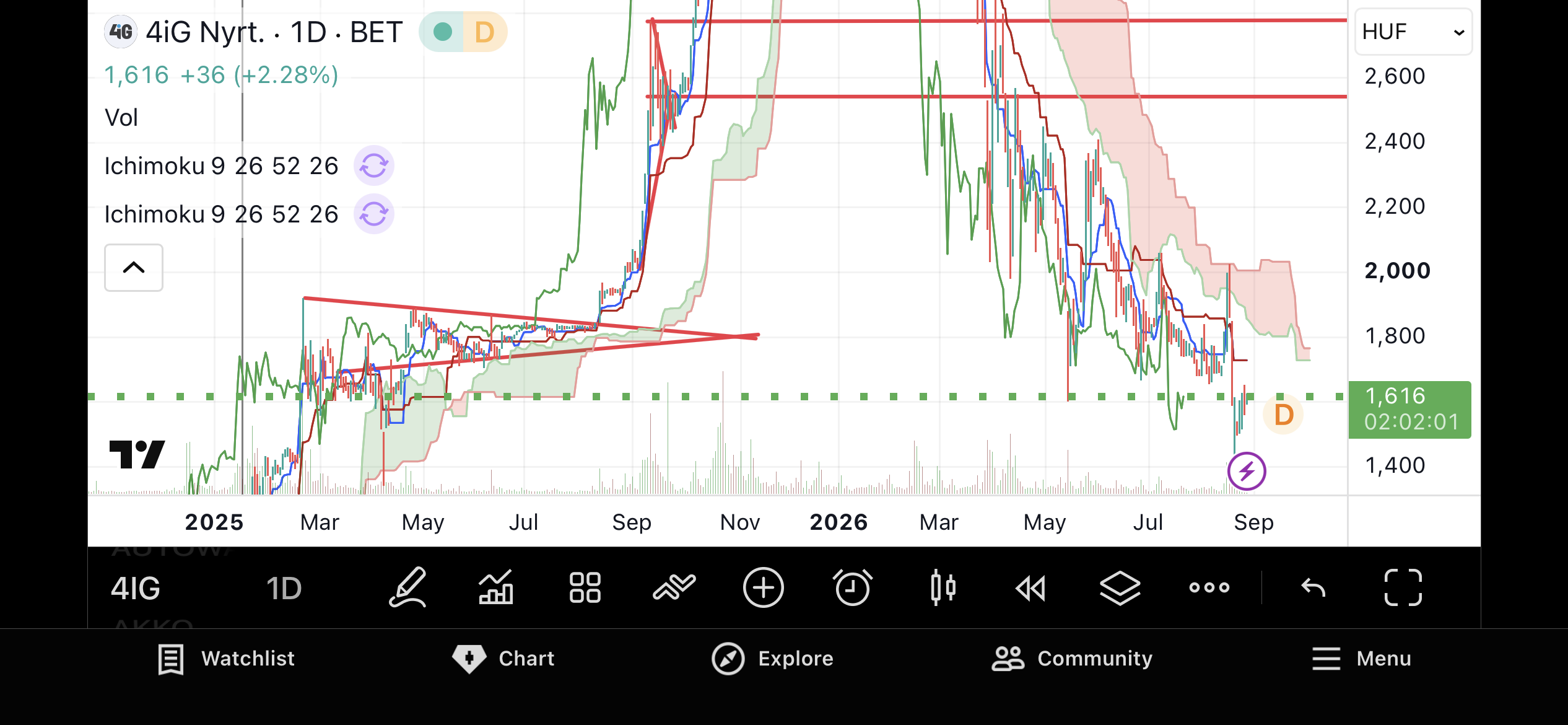Open the indicators menu
The image size is (1568, 725).
coord(674,587)
